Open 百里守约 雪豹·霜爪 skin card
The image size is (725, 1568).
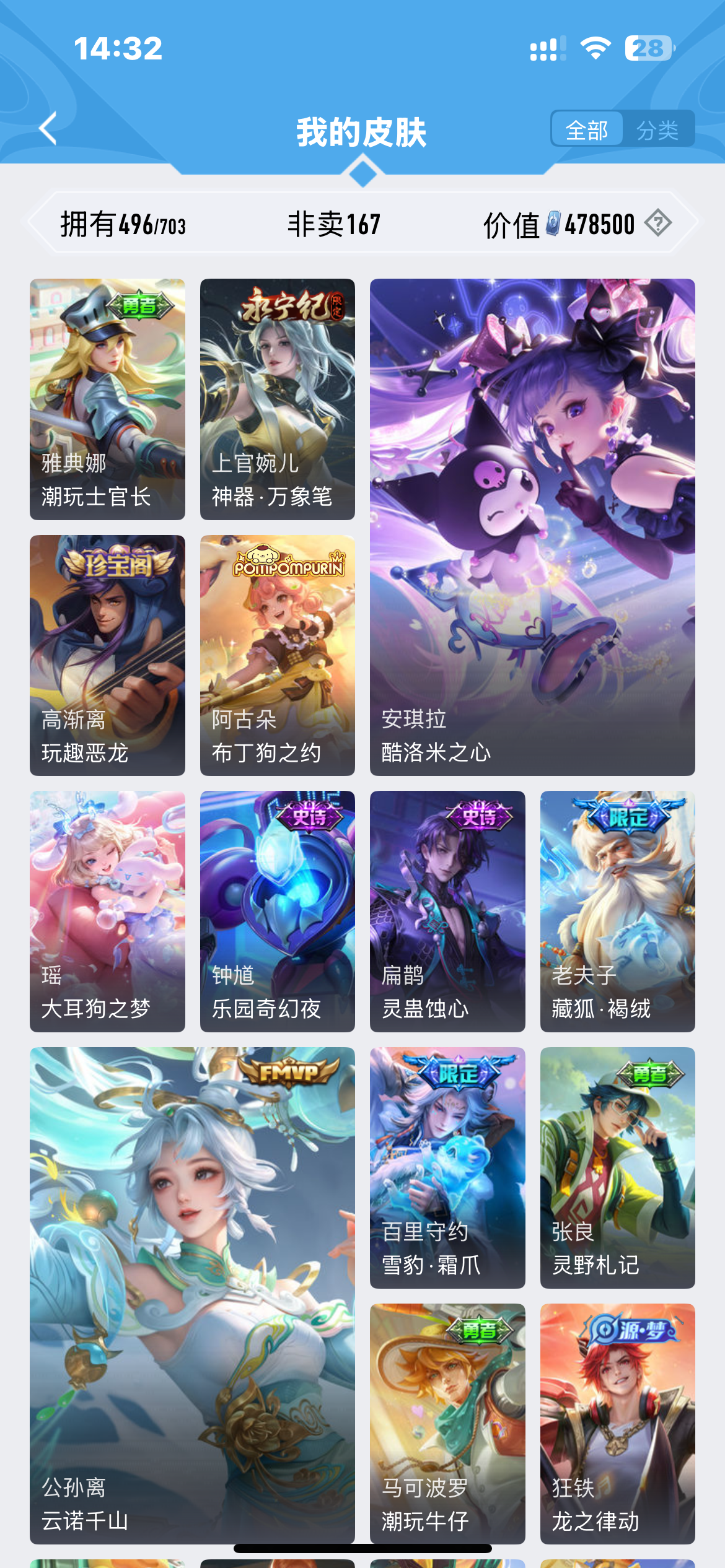click(x=447, y=1167)
